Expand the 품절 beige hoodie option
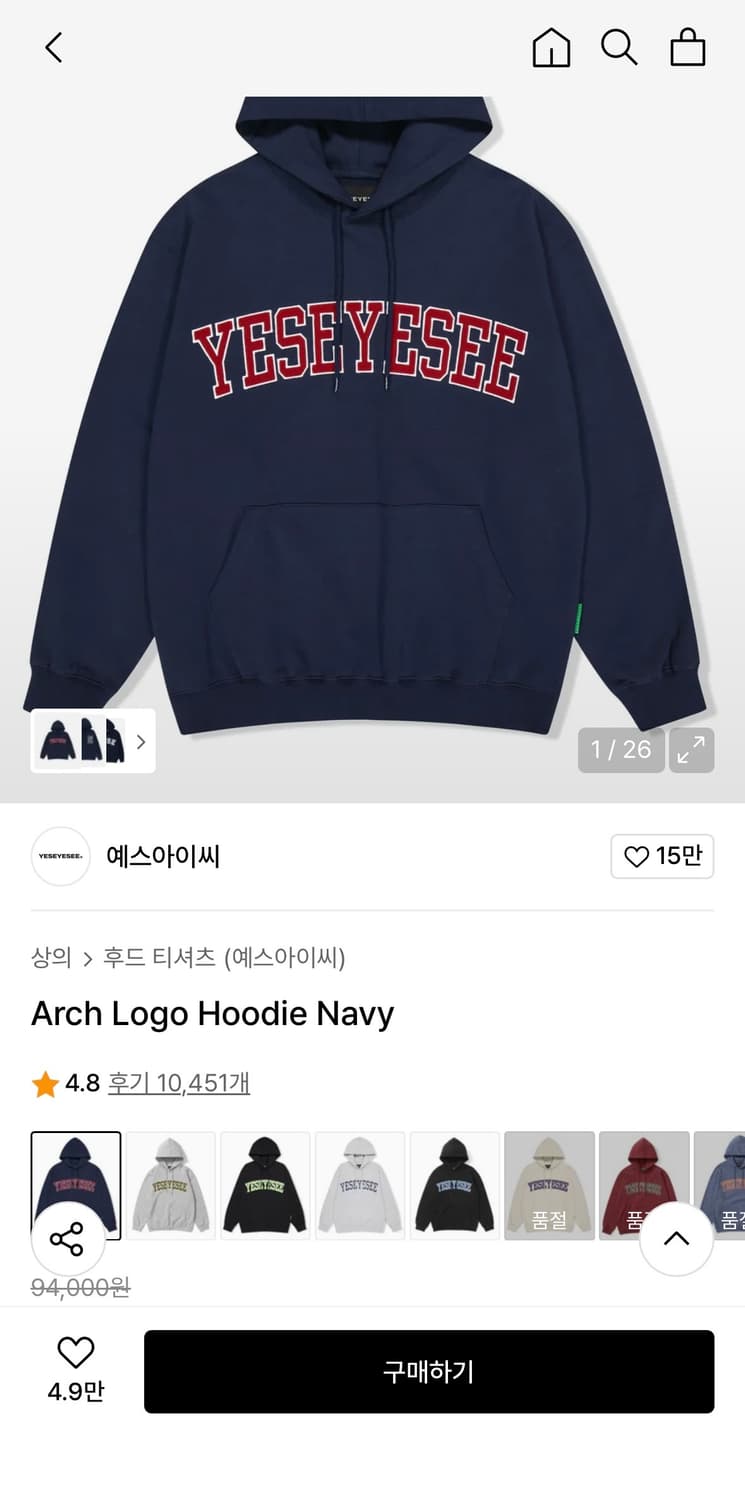Image resolution: width=745 pixels, height=1500 pixels. (x=549, y=1184)
